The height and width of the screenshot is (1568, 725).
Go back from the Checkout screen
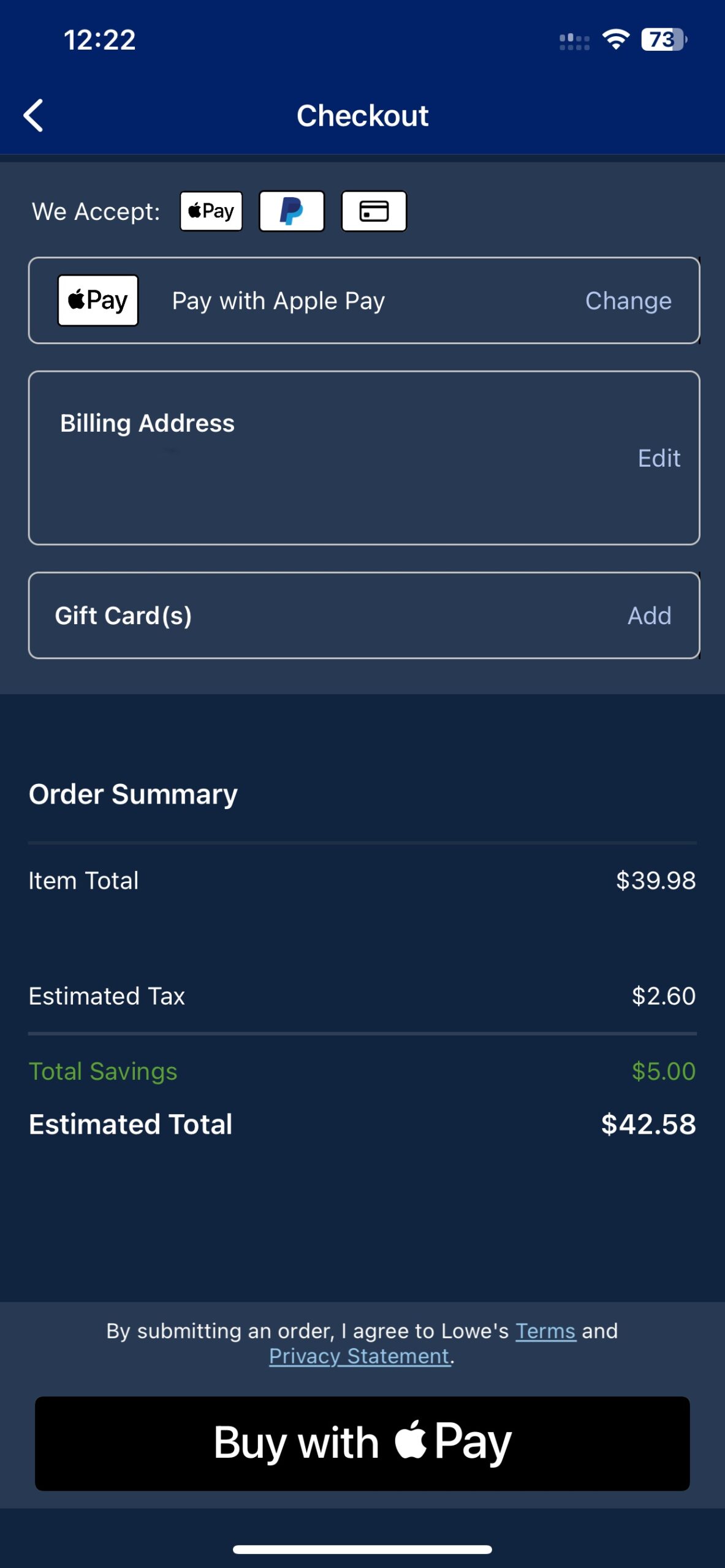[34, 115]
